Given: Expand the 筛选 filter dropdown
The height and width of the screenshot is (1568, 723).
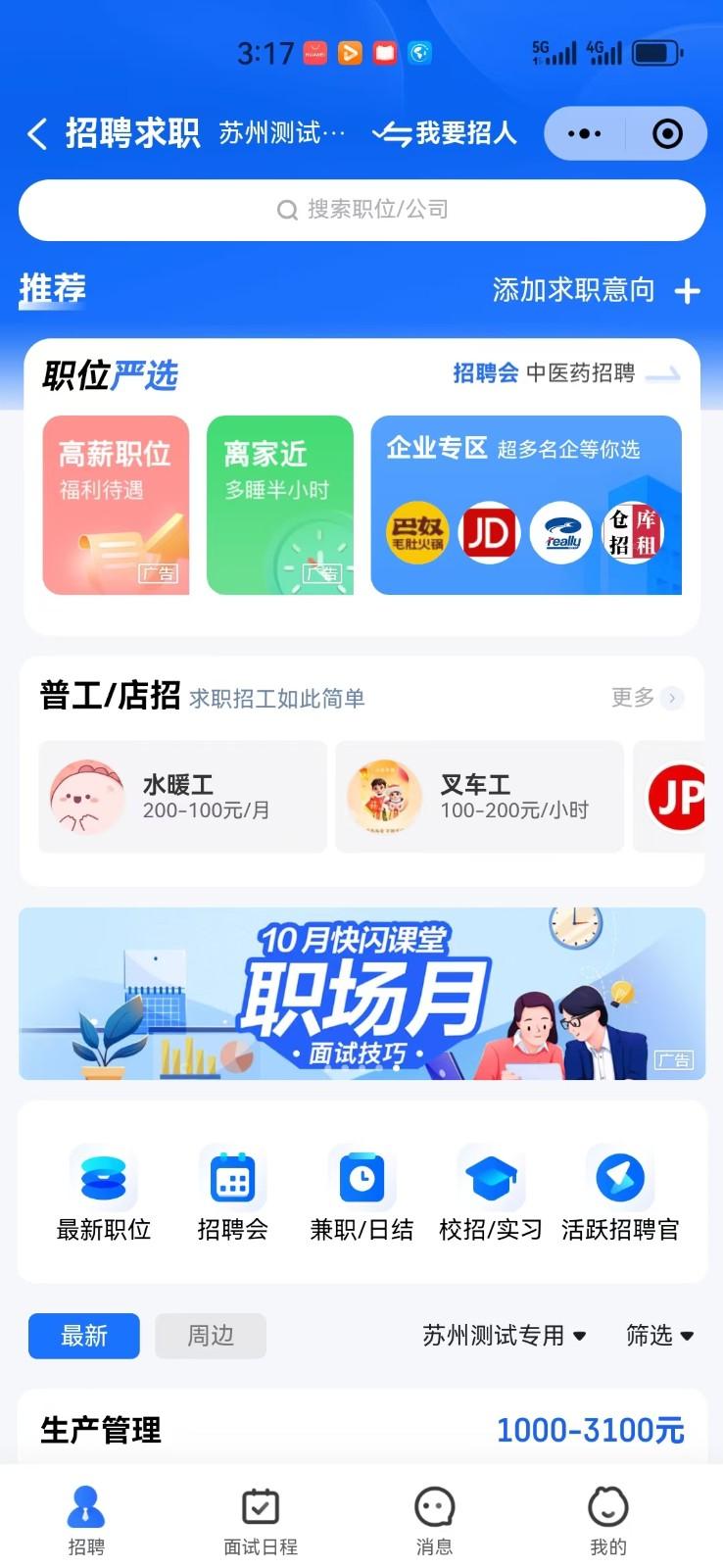Looking at the screenshot, I should tap(659, 1336).
